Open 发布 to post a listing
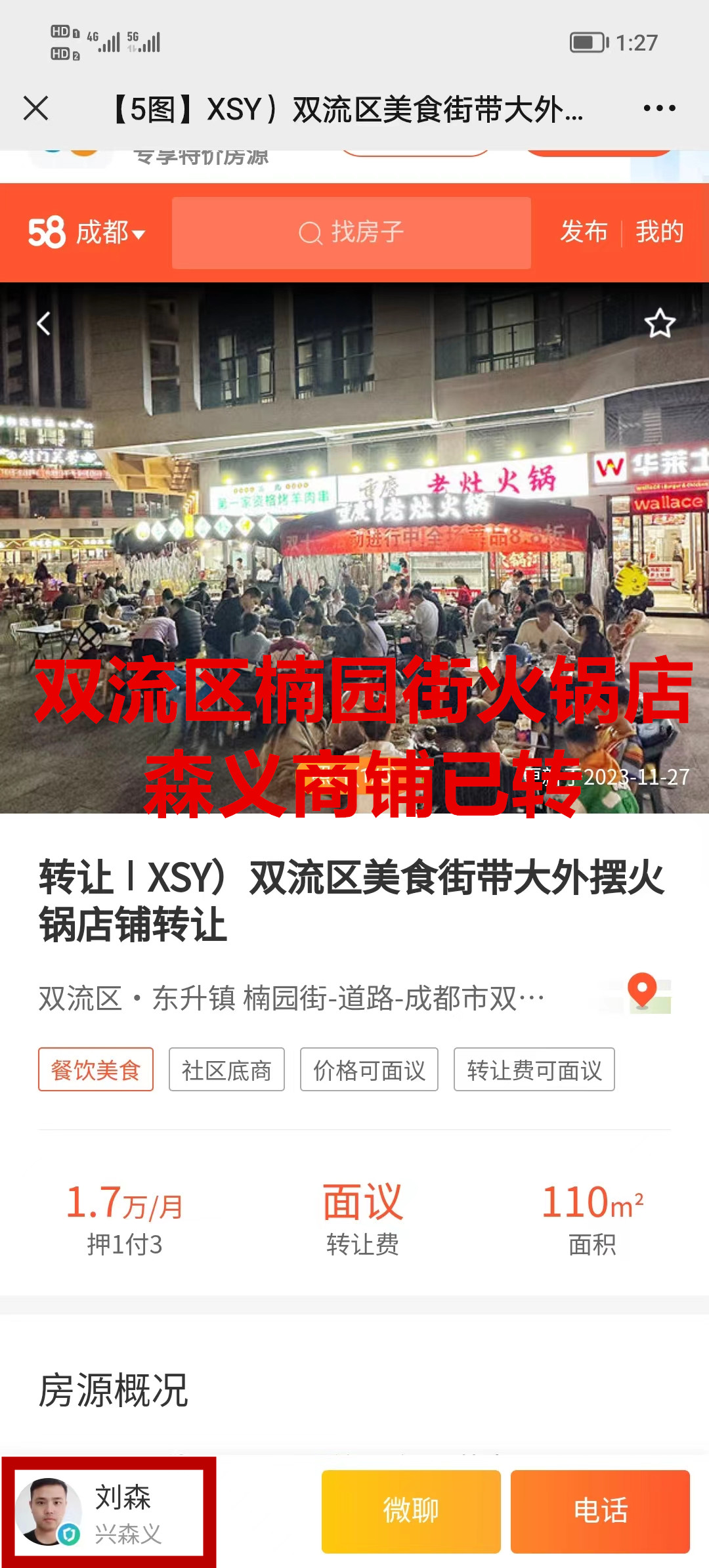The width and height of the screenshot is (709, 1568). (x=584, y=232)
